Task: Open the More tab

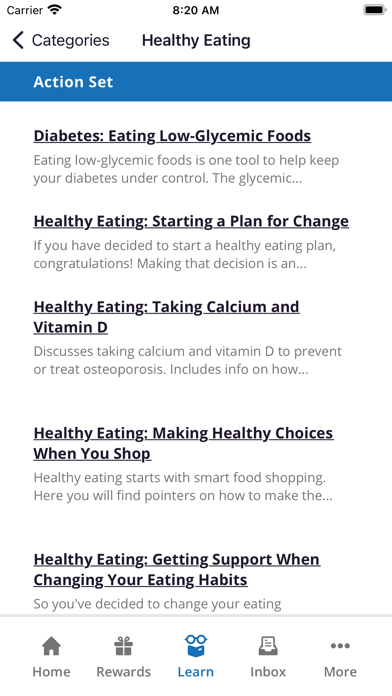Action: click(x=340, y=656)
